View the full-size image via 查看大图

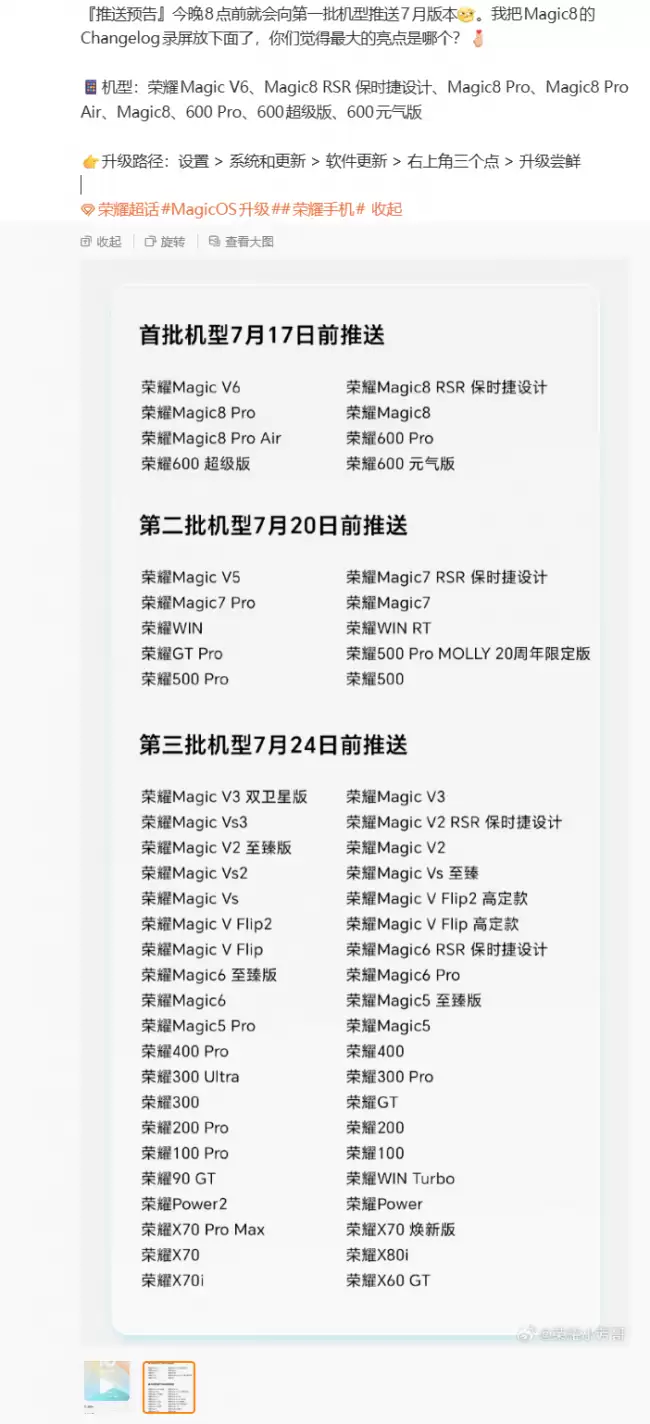[x=241, y=241]
